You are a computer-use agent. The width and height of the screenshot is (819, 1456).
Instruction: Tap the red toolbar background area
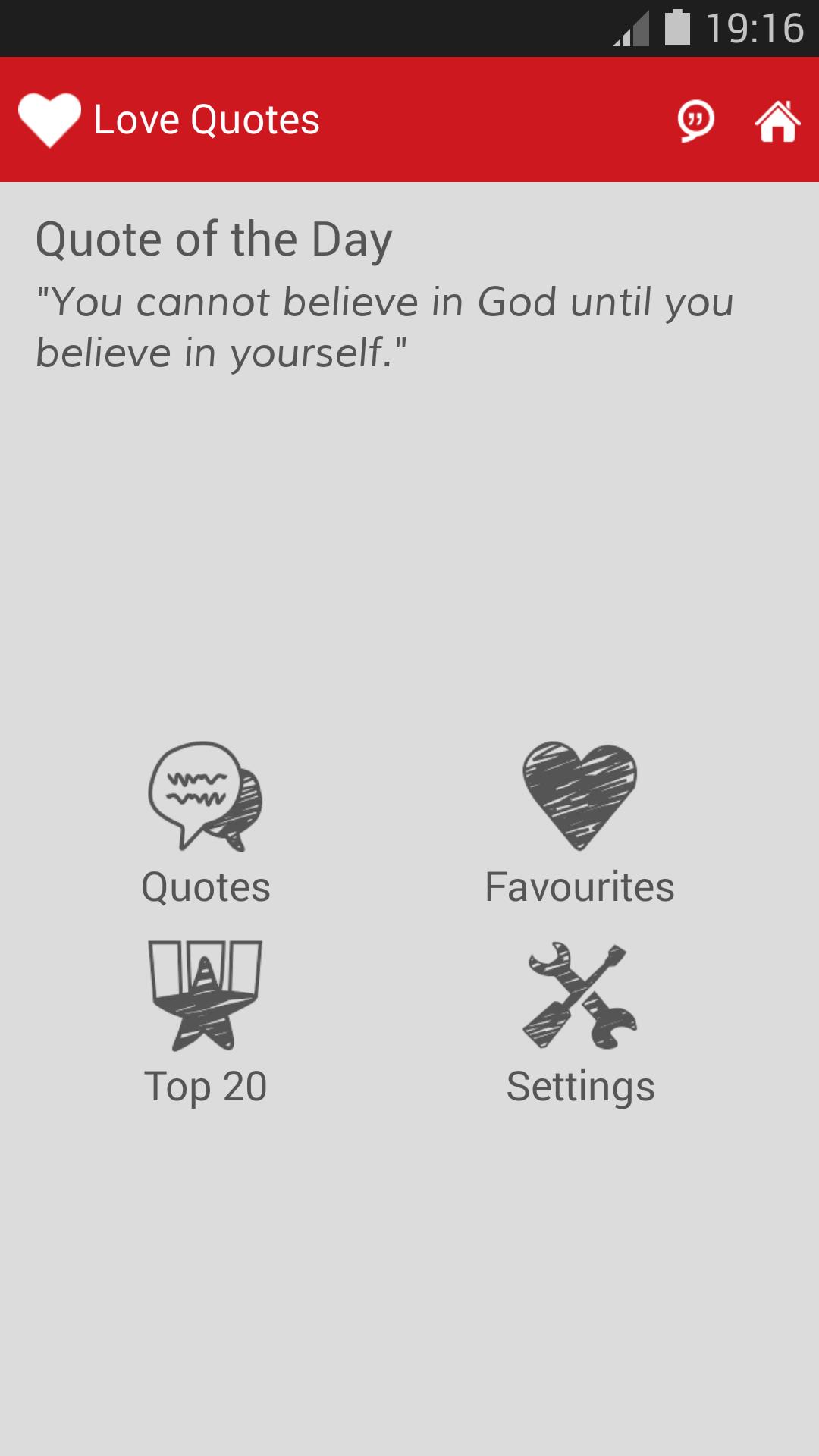pyautogui.click(x=455, y=120)
